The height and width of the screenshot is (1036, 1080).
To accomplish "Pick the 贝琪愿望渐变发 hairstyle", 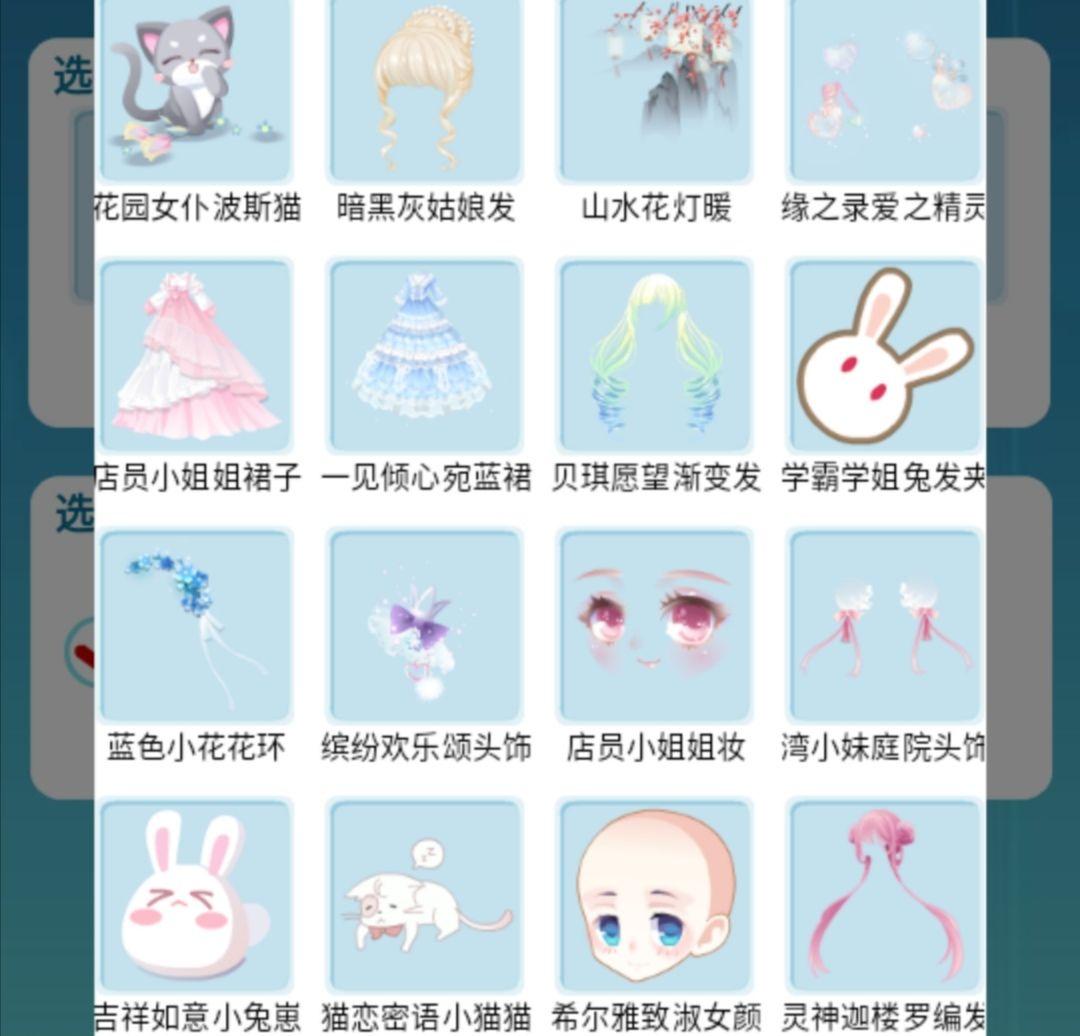I will click(x=656, y=356).
